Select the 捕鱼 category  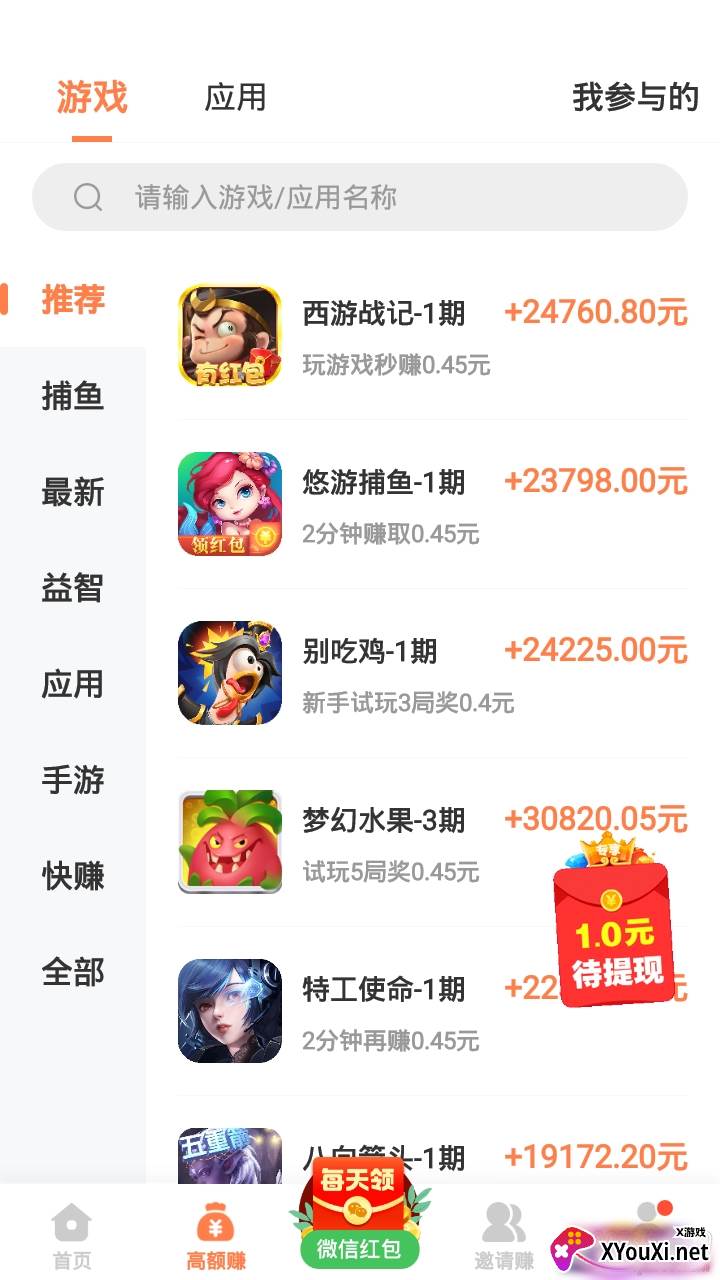pos(73,396)
